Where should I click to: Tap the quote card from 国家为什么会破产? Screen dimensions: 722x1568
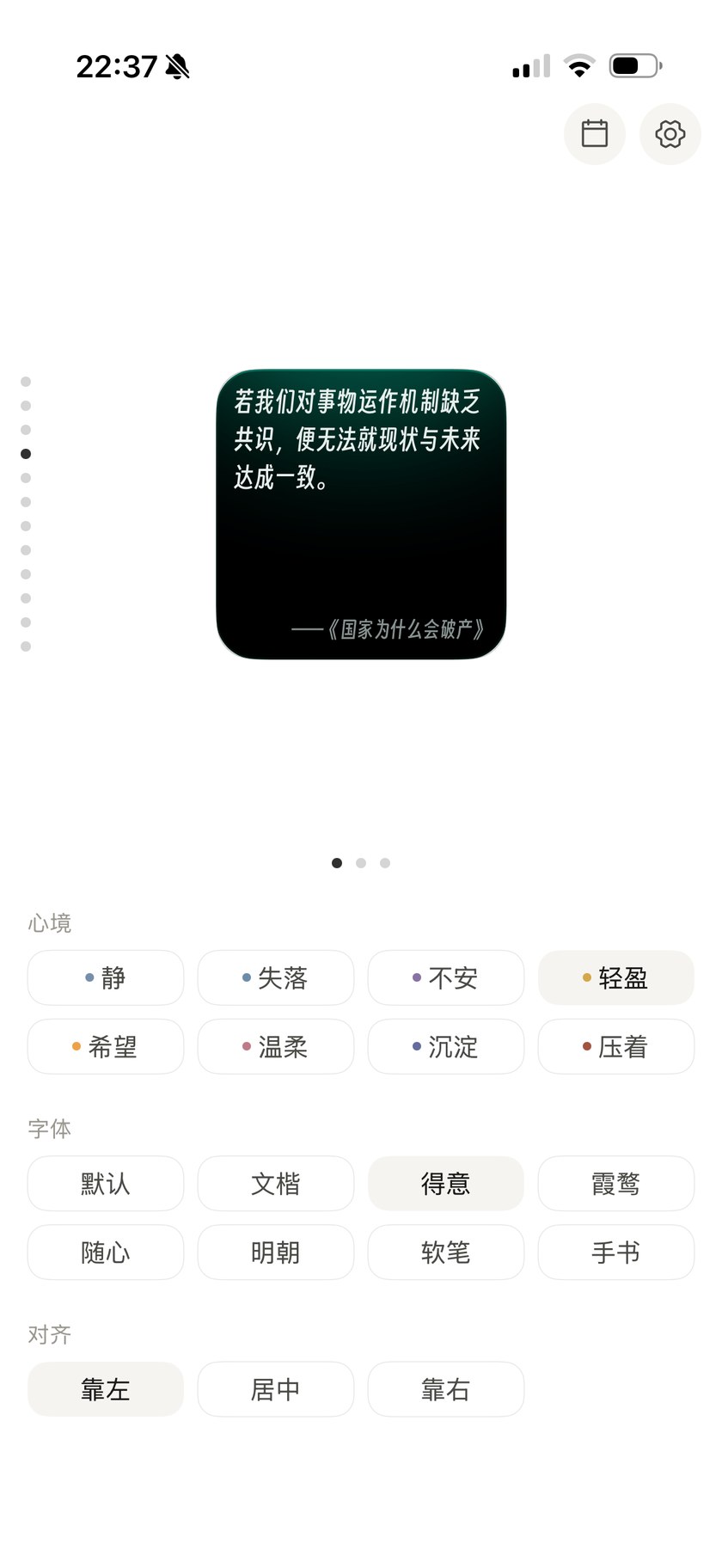tap(361, 515)
